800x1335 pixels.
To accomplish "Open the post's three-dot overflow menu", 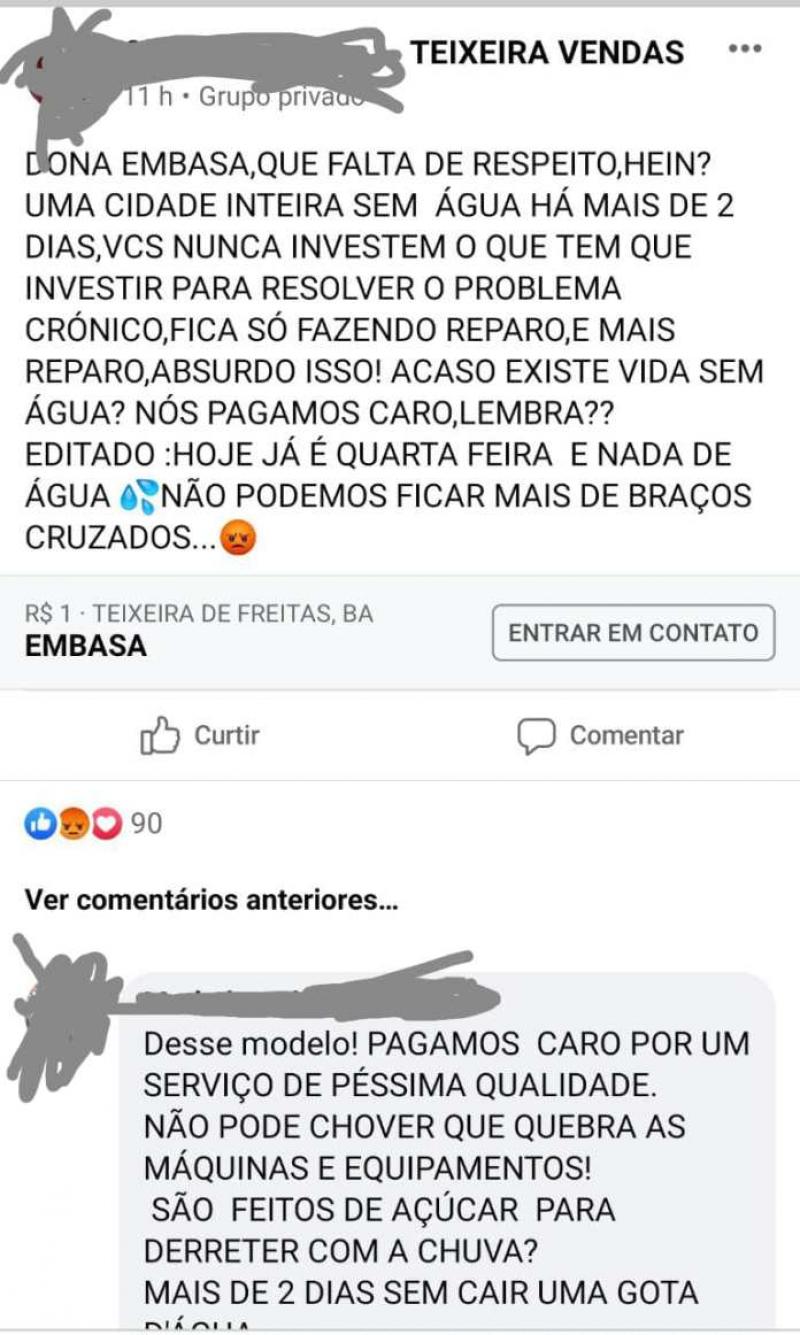I will [745, 48].
